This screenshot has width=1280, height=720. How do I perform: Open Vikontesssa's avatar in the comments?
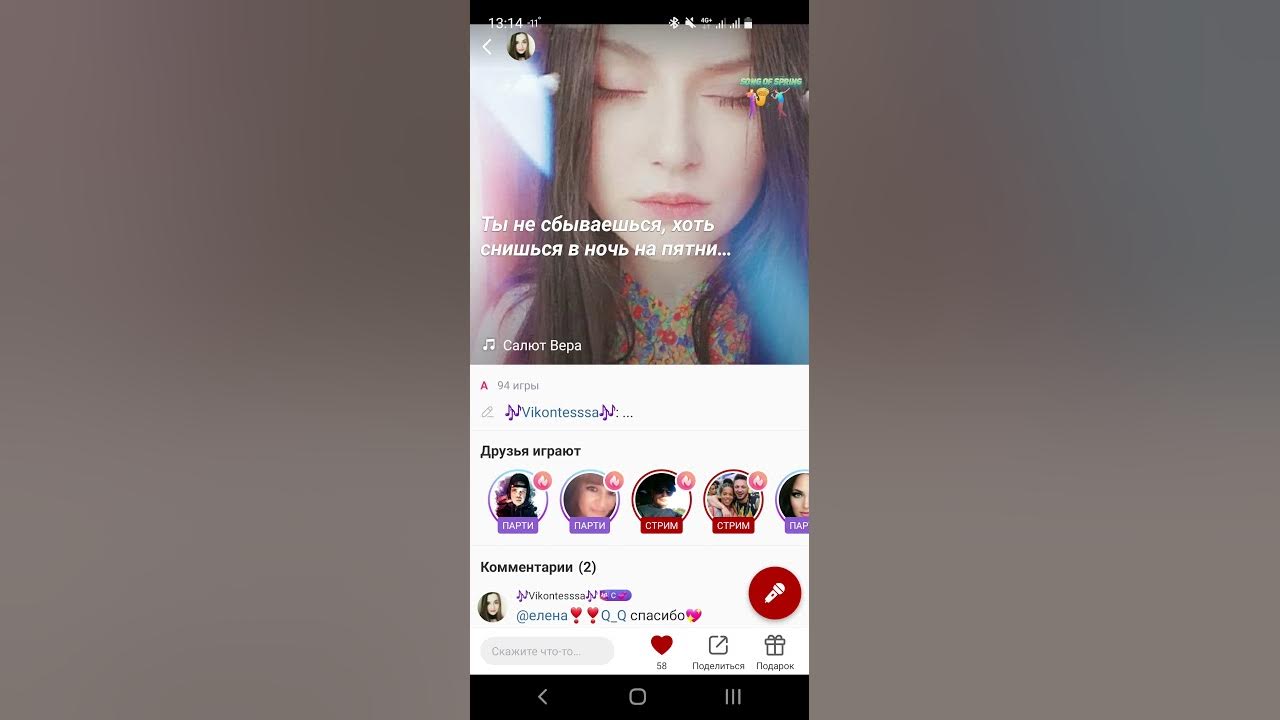click(x=492, y=607)
